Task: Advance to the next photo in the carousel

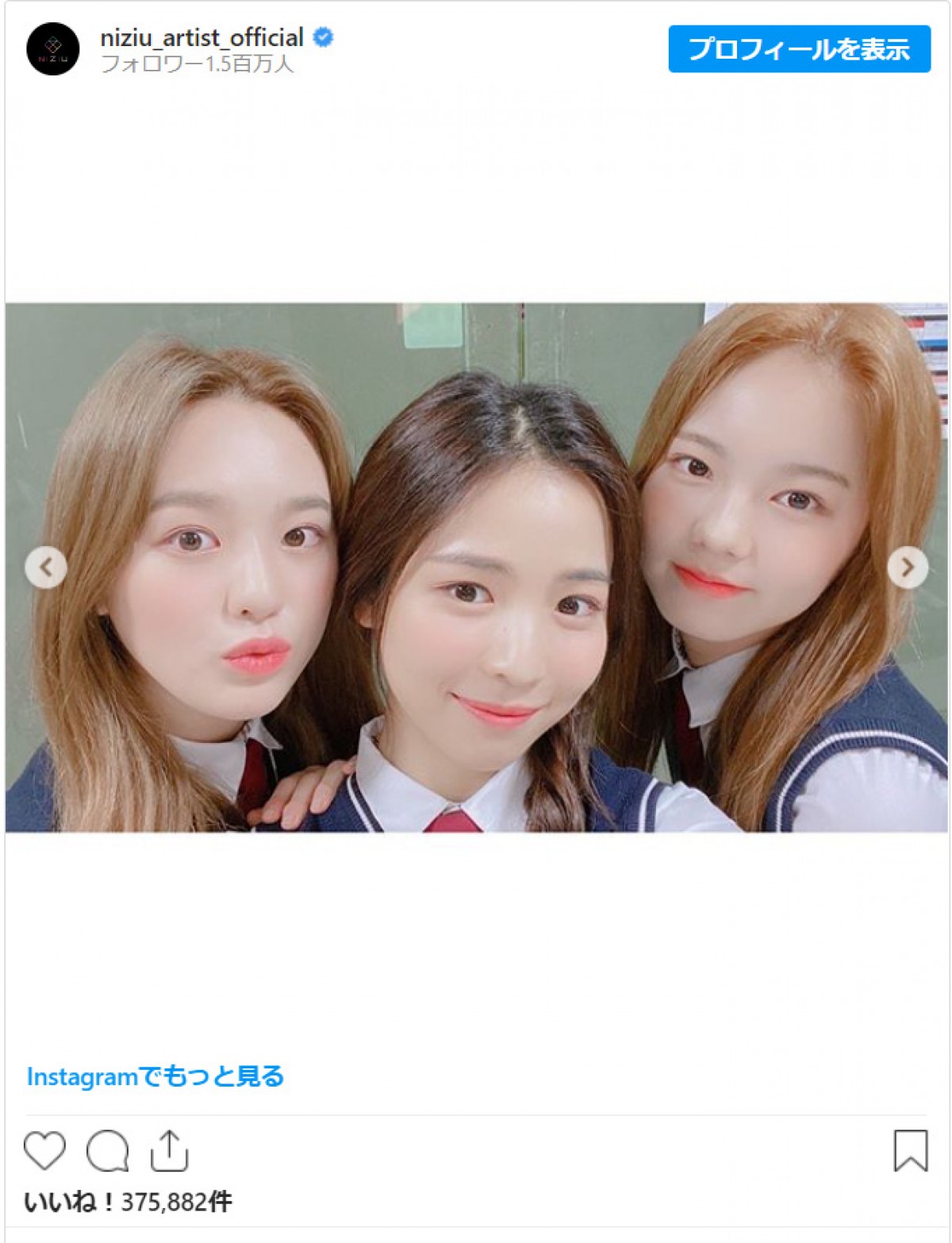Action: pyautogui.click(x=907, y=567)
